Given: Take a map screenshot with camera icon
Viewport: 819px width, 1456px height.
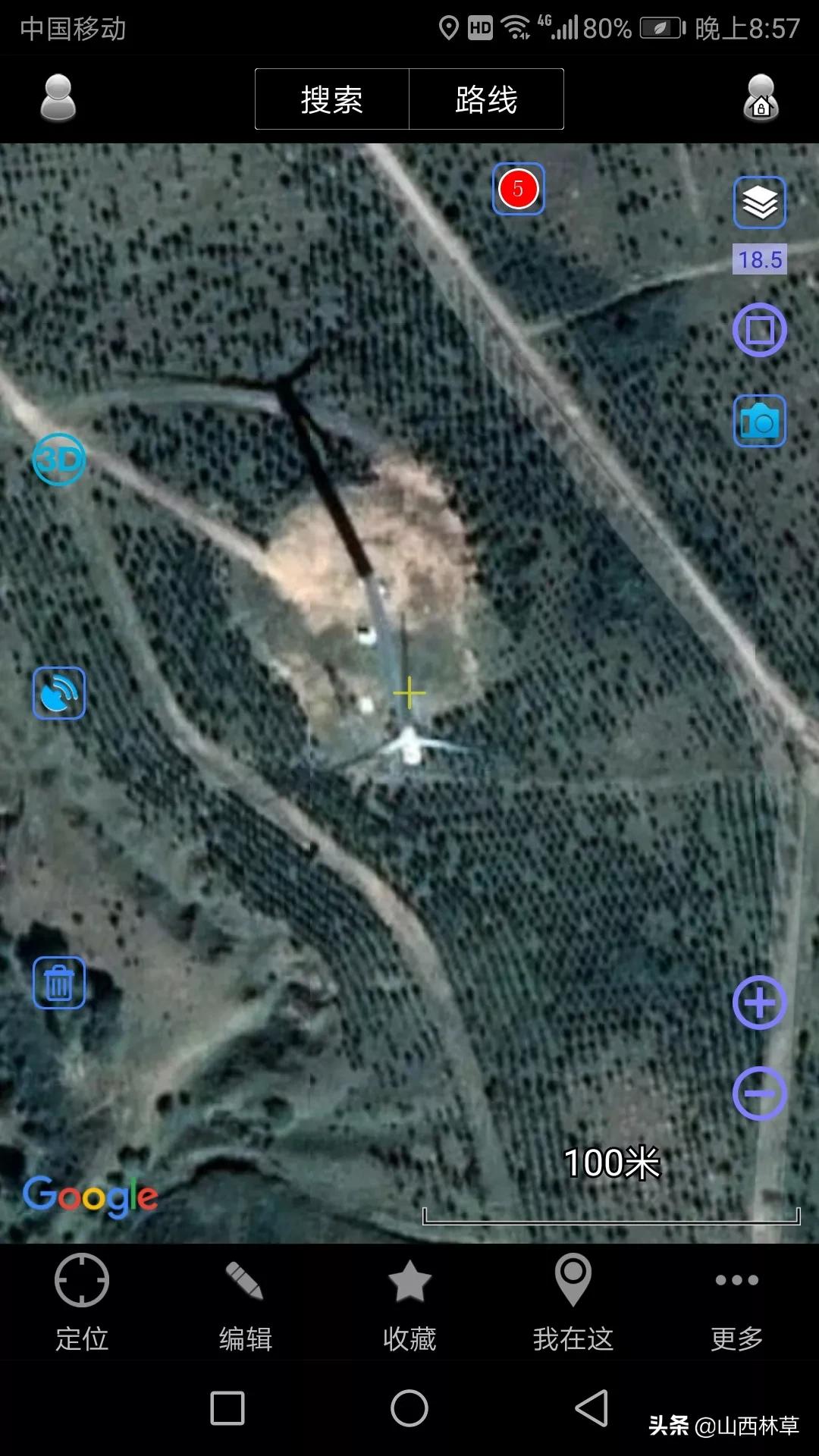Looking at the screenshot, I should tap(759, 421).
